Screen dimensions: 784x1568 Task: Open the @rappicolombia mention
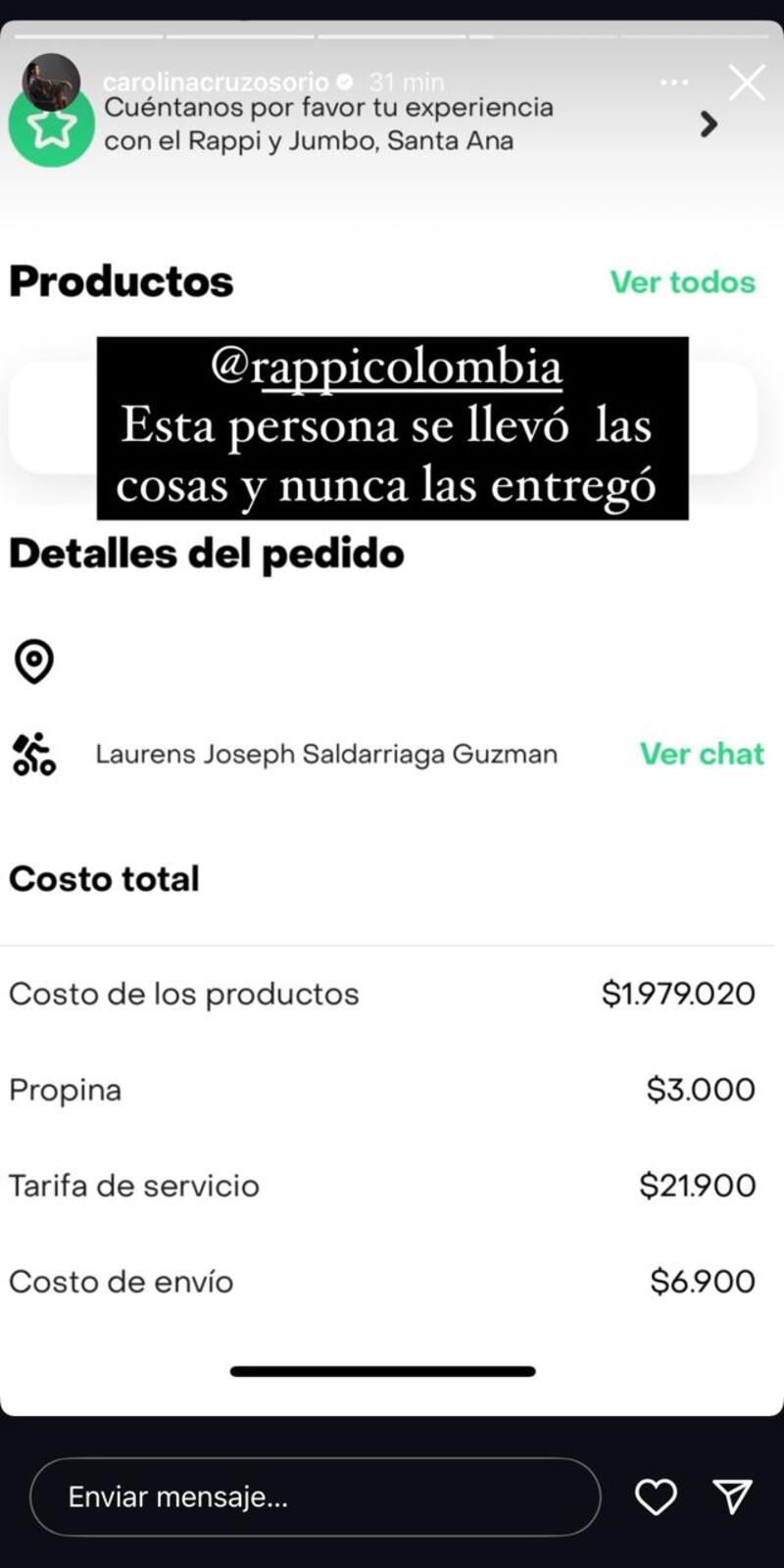pyautogui.click(x=386, y=367)
